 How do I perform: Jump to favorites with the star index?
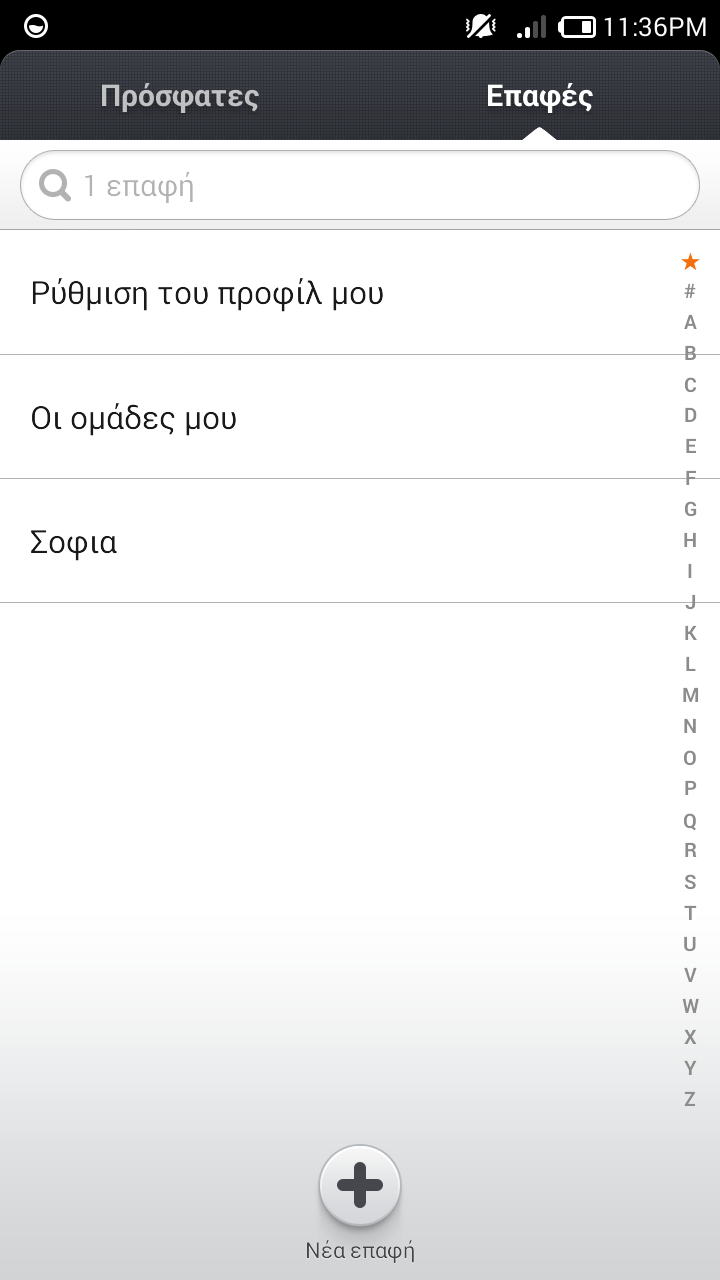click(x=690, y=262)
